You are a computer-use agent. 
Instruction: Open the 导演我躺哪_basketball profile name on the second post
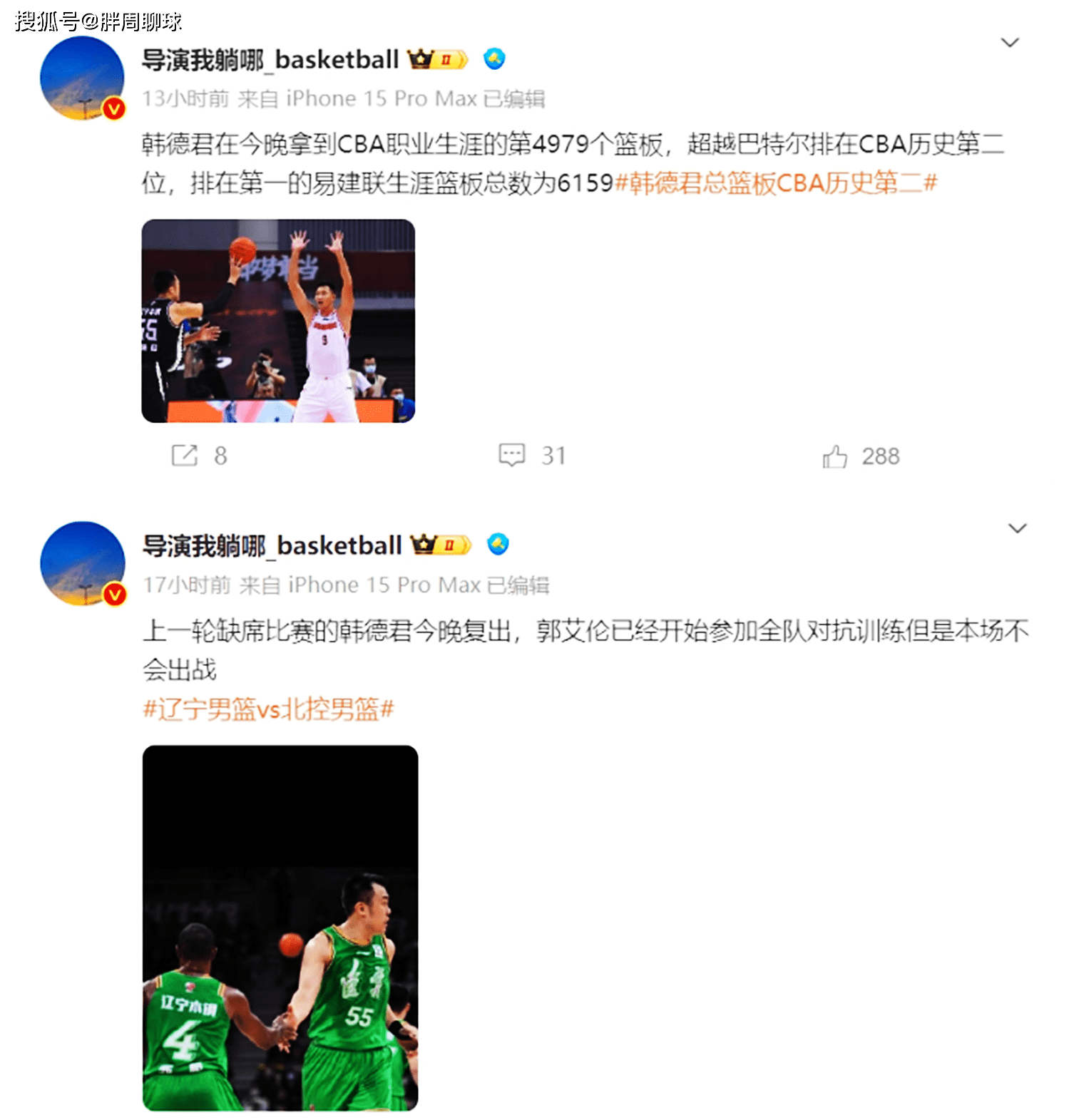pyautogui.click(x=272, y=546)
